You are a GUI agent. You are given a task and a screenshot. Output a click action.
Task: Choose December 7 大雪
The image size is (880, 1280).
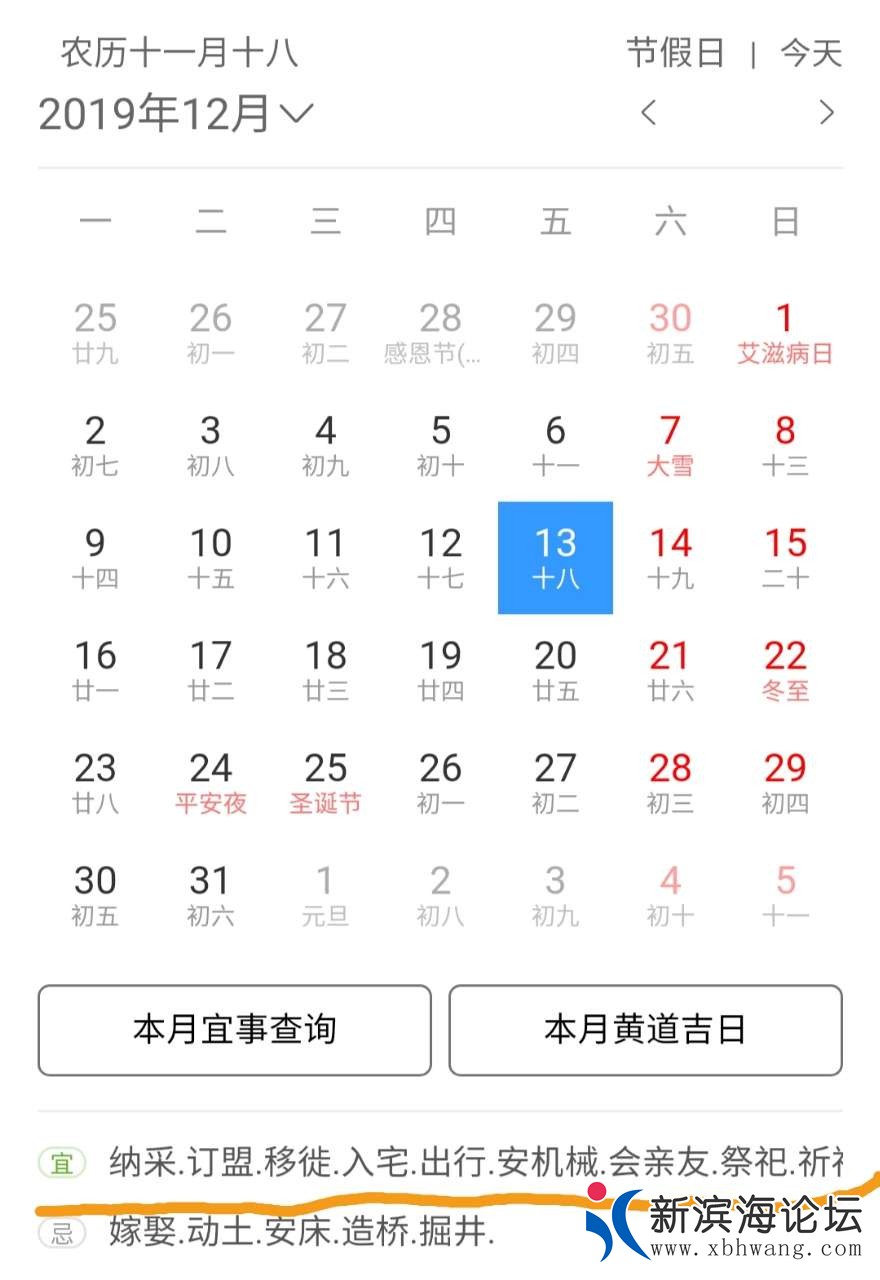(670, 445)
